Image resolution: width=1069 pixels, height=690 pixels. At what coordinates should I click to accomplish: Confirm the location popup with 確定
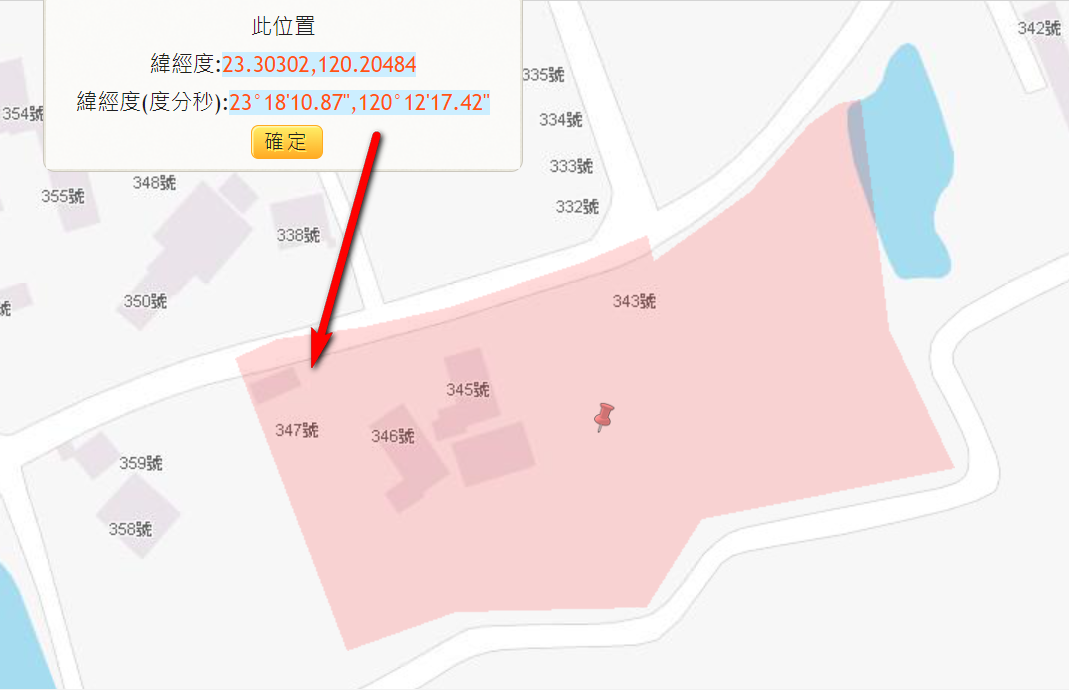point(286,142)
